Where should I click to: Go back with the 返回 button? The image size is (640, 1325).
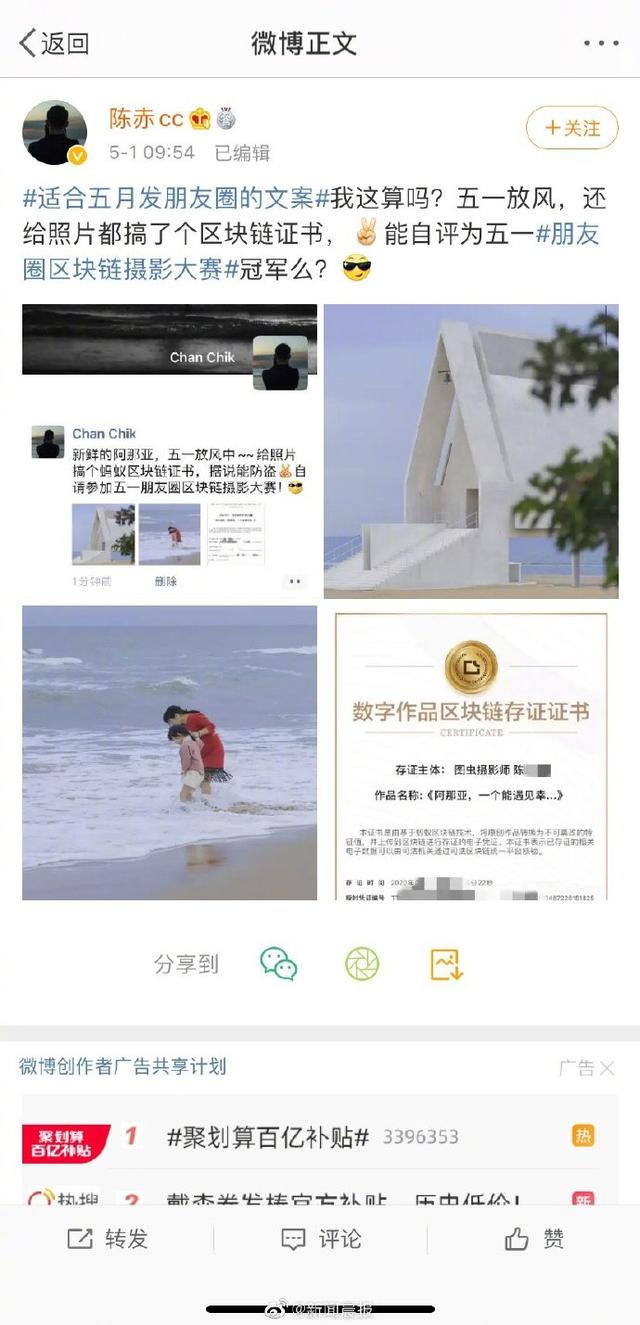click(x=54, y=43)
